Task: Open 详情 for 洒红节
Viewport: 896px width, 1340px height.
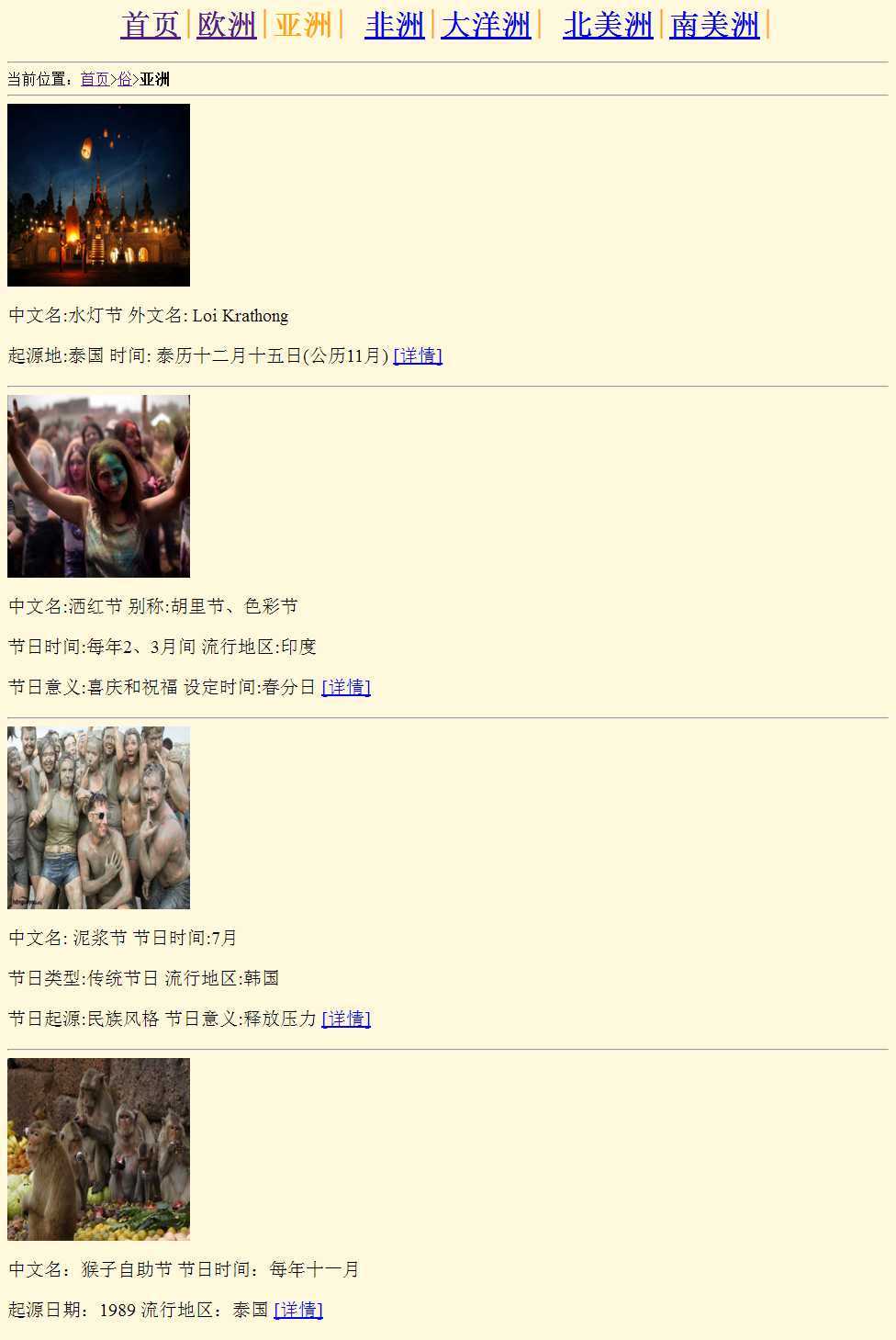Action: [x=346, y=687]
